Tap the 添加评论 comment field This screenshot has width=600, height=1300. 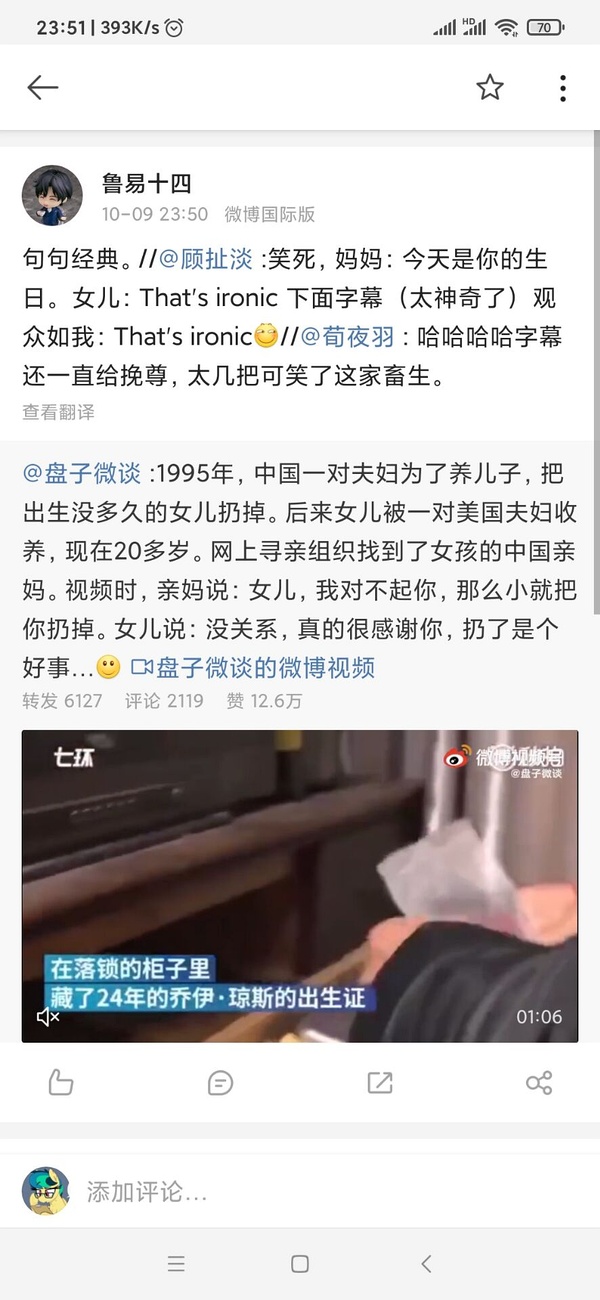(300, 1191)
